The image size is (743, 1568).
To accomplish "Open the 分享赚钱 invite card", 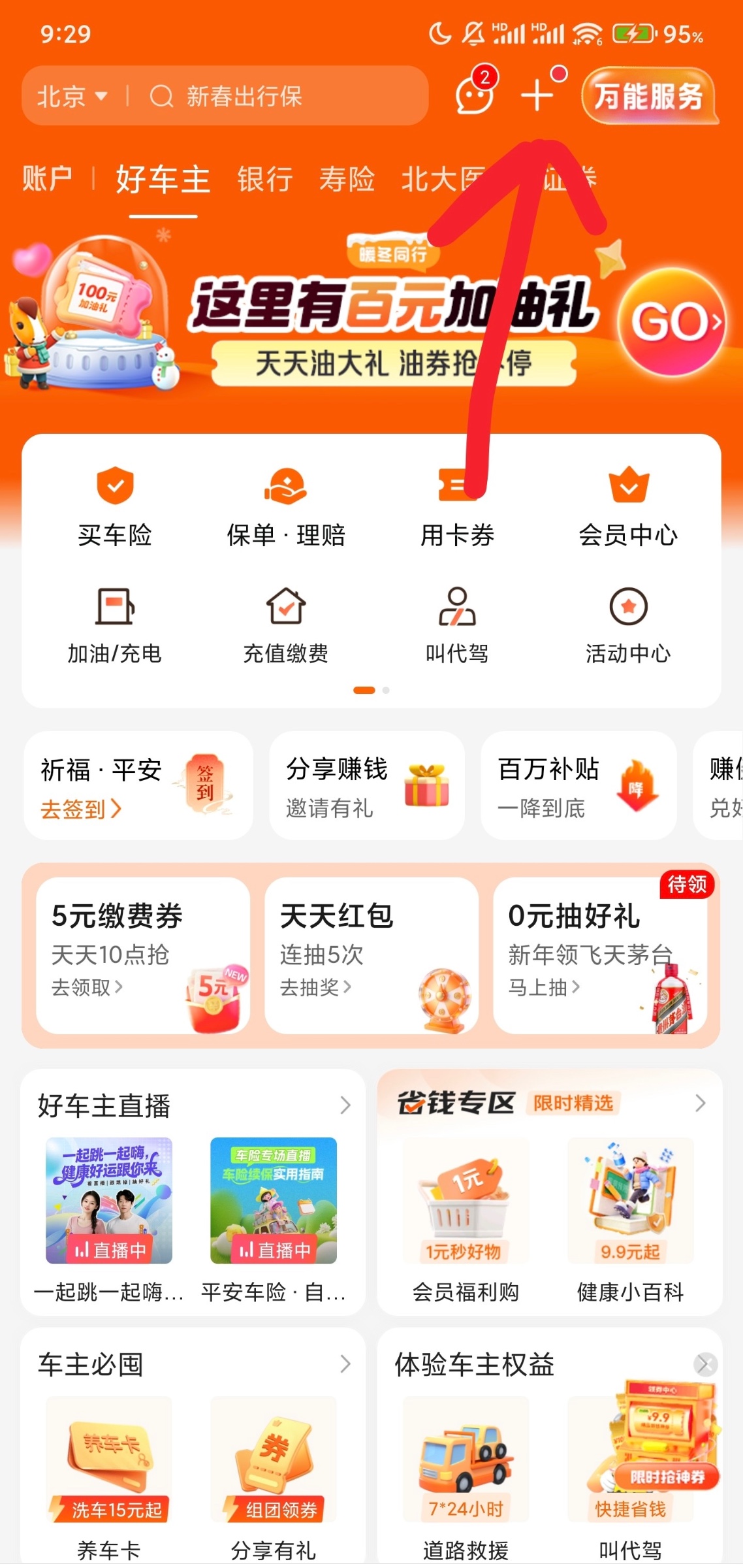I will 366,786.
